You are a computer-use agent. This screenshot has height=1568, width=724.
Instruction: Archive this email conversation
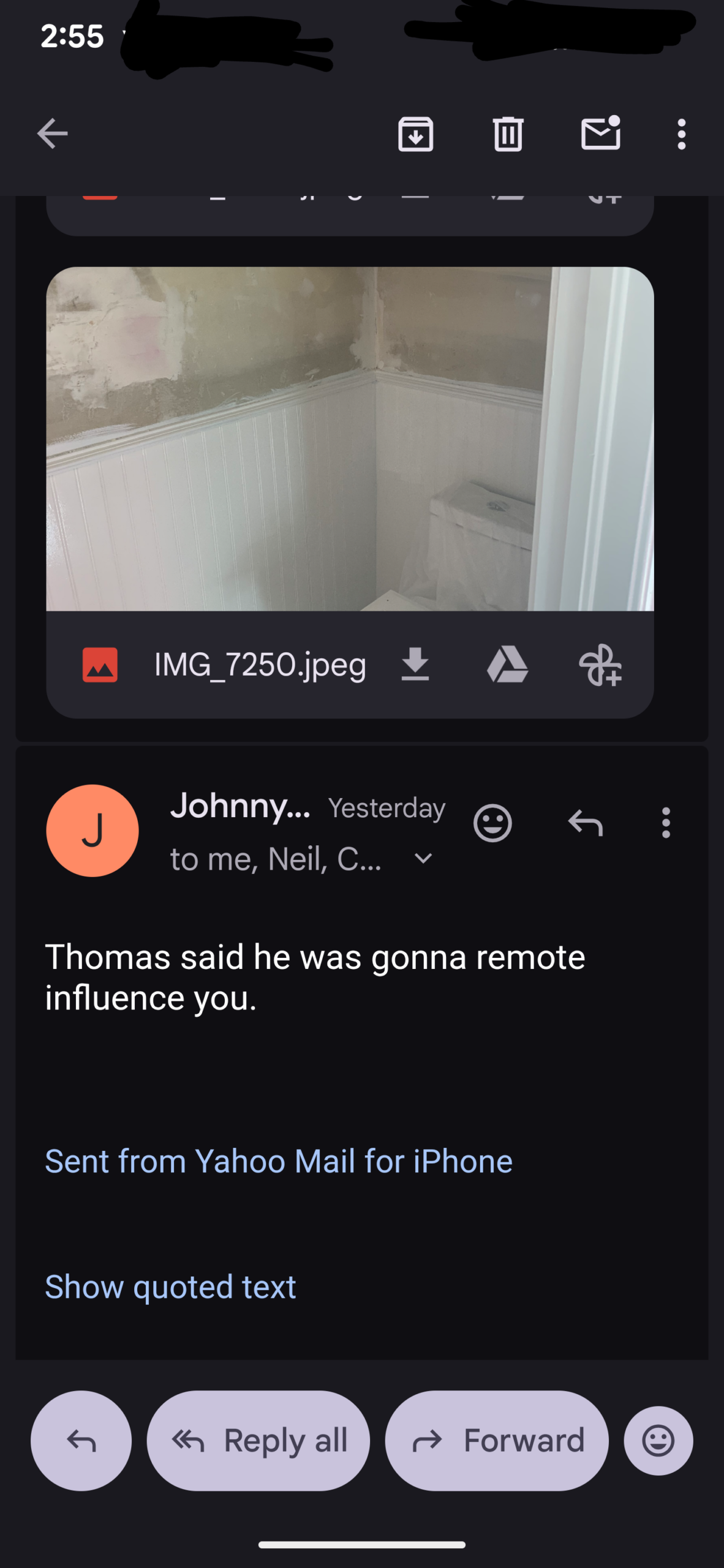pyautogui.click(x=415, y=134)
